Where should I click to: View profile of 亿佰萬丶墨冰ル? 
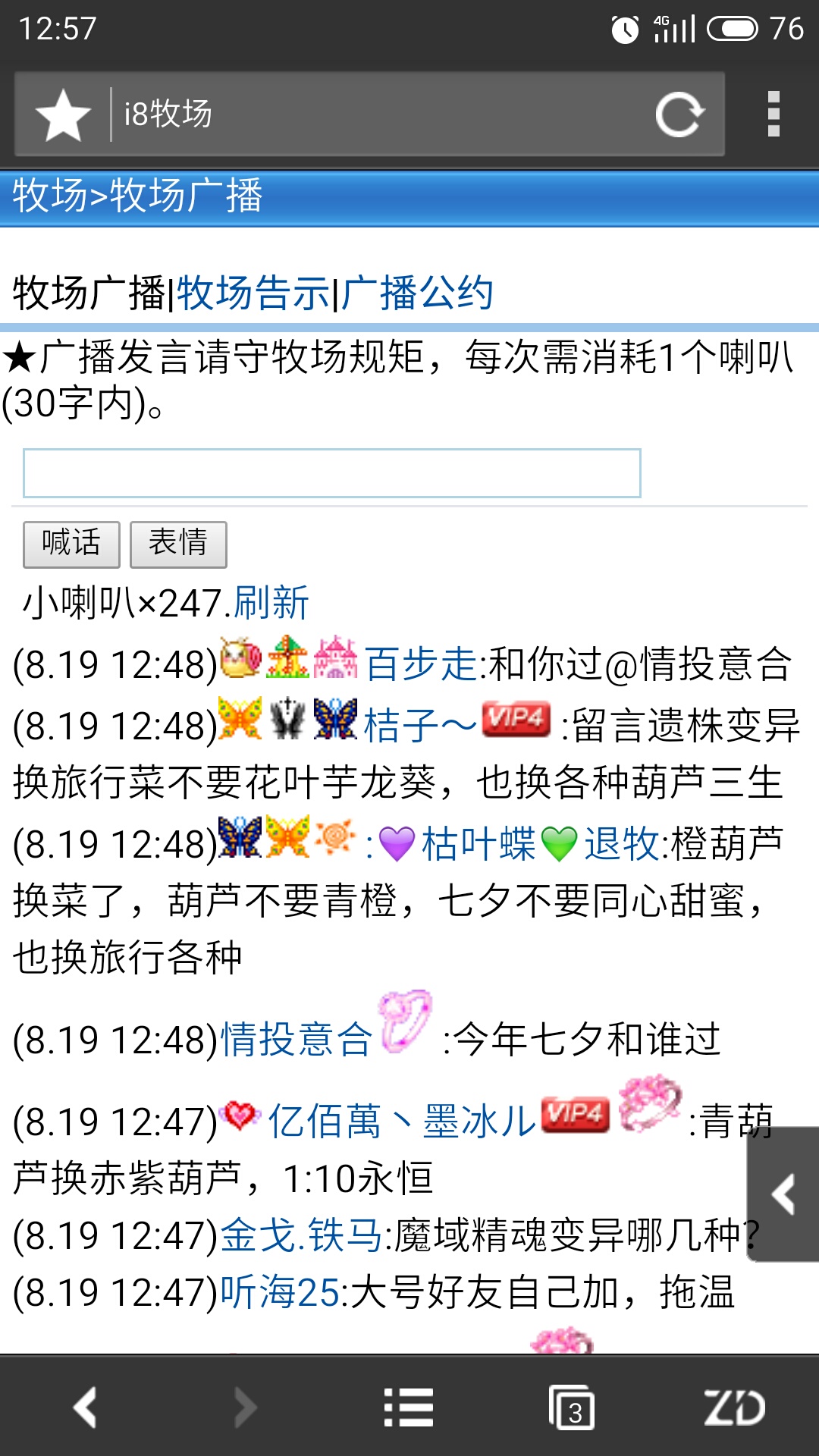(402, 1121)
